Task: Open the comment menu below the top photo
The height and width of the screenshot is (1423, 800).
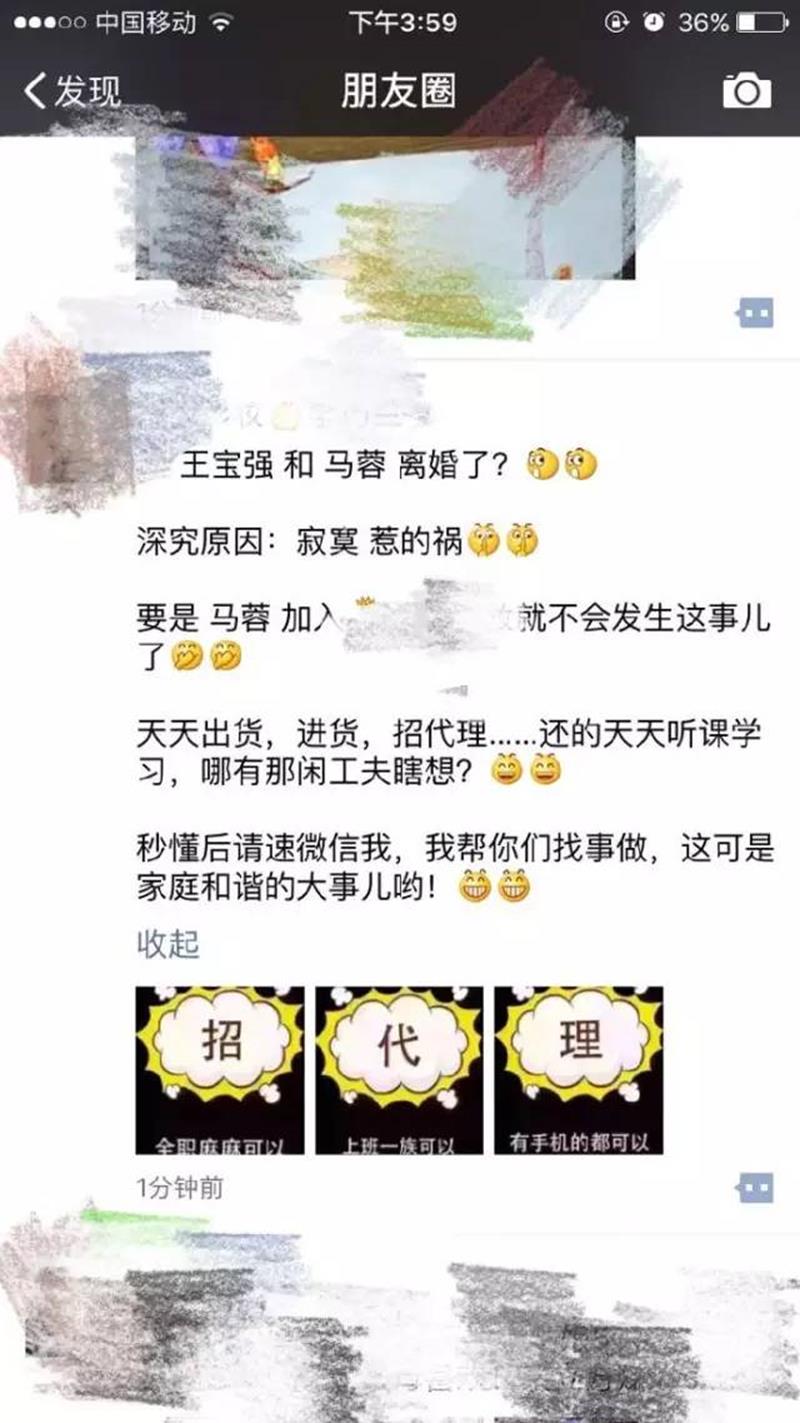Action: [x=755, y=314]
